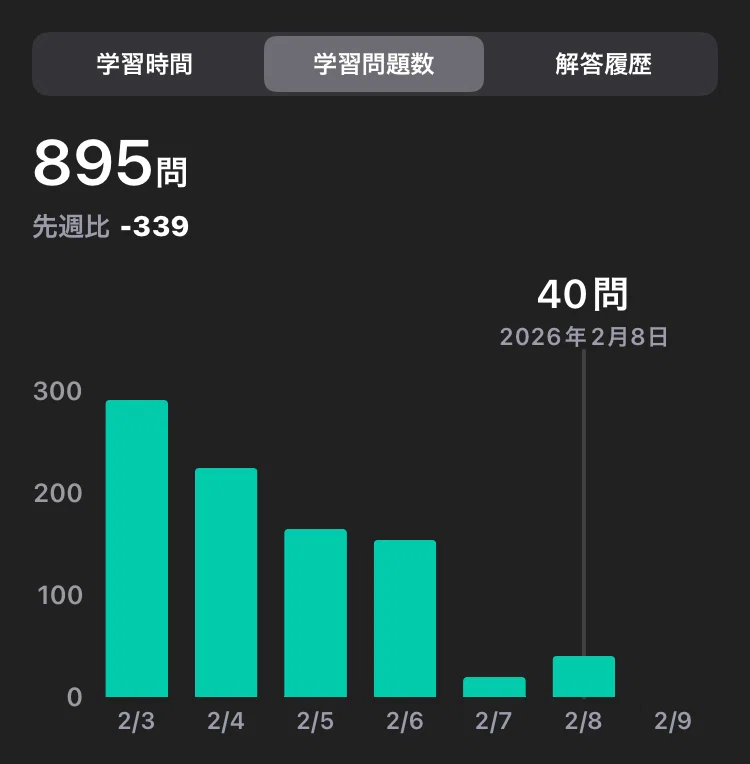Select the 2/4 bar to view its count
The image size is (750, 764).
[x=226, y=582]
